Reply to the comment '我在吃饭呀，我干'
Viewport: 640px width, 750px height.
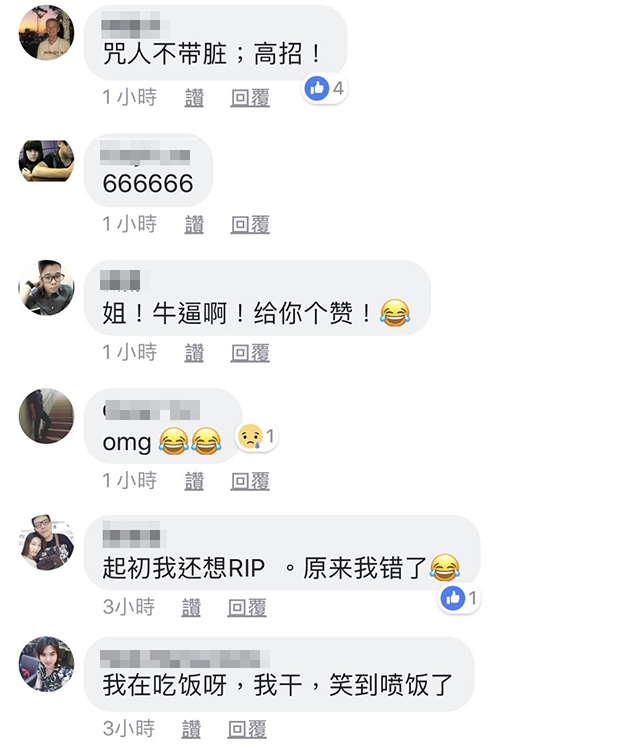(247, 728)
